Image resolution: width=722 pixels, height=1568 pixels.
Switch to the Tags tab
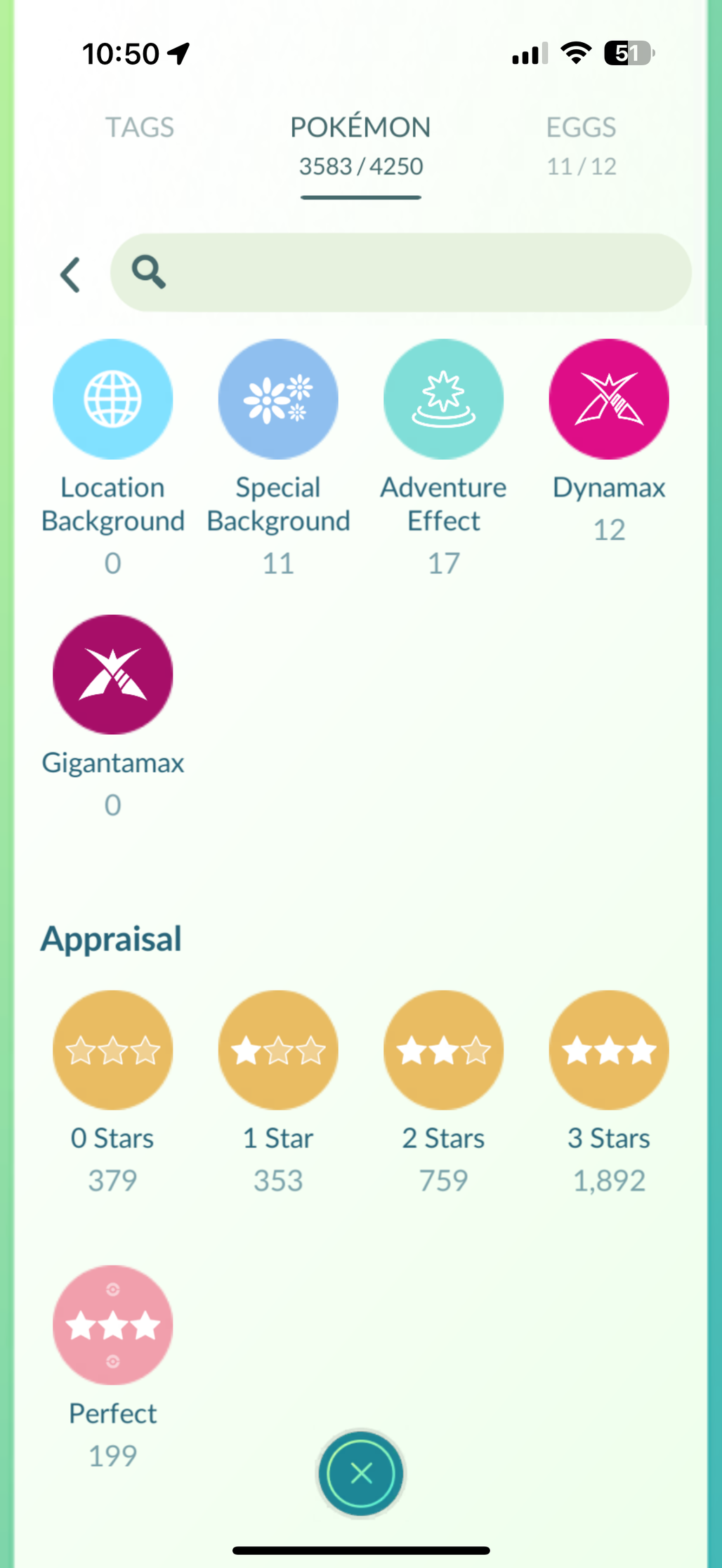(x=139, y=128)
